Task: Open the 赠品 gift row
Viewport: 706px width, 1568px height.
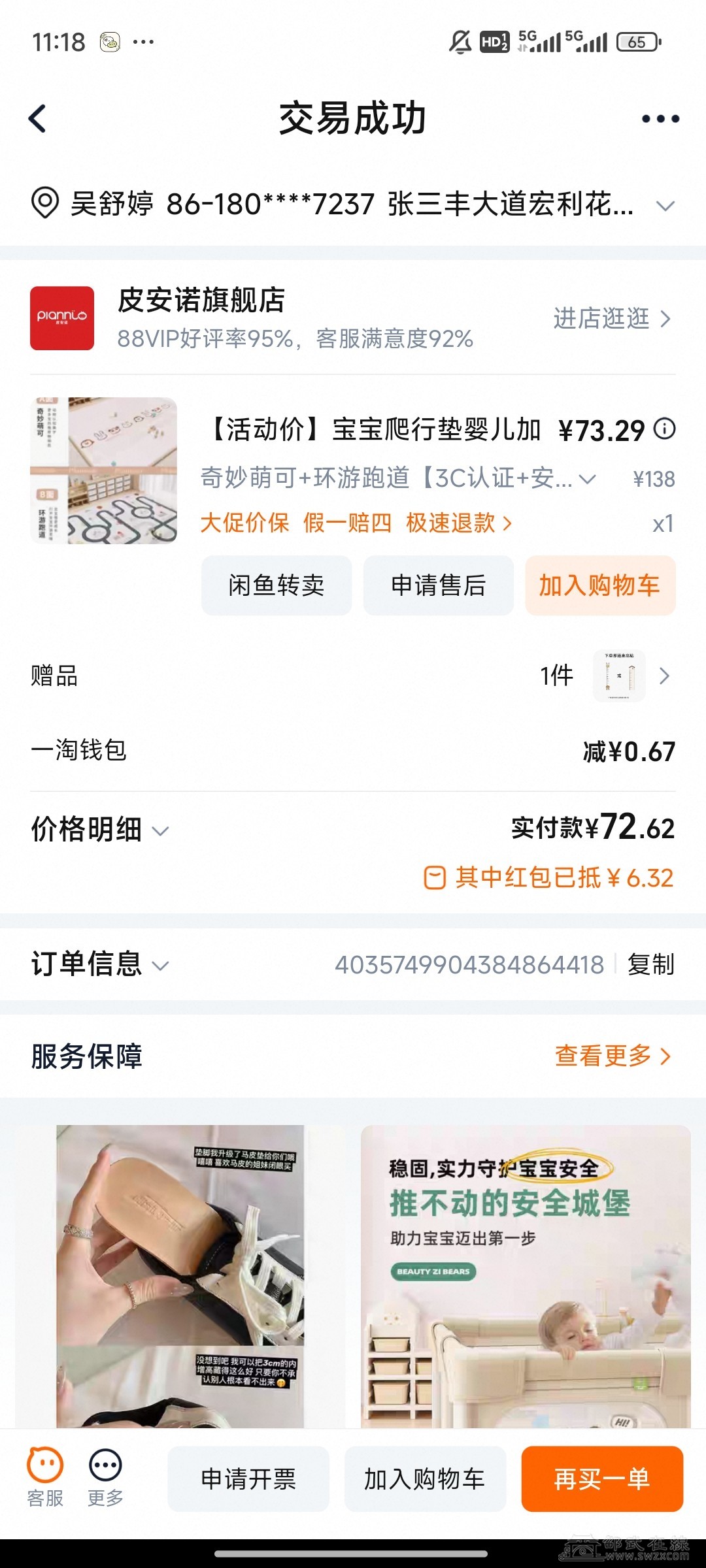Action: (x=353, y=676)
